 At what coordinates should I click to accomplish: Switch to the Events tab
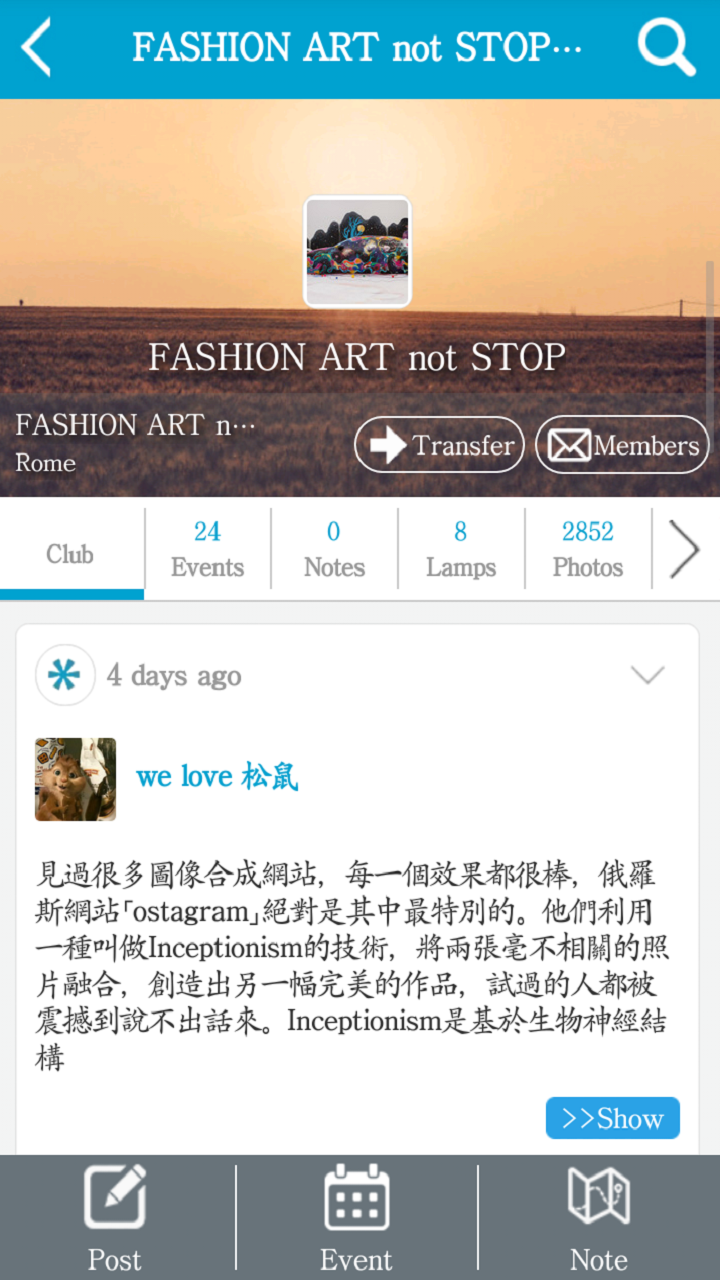tap(207, 549)
